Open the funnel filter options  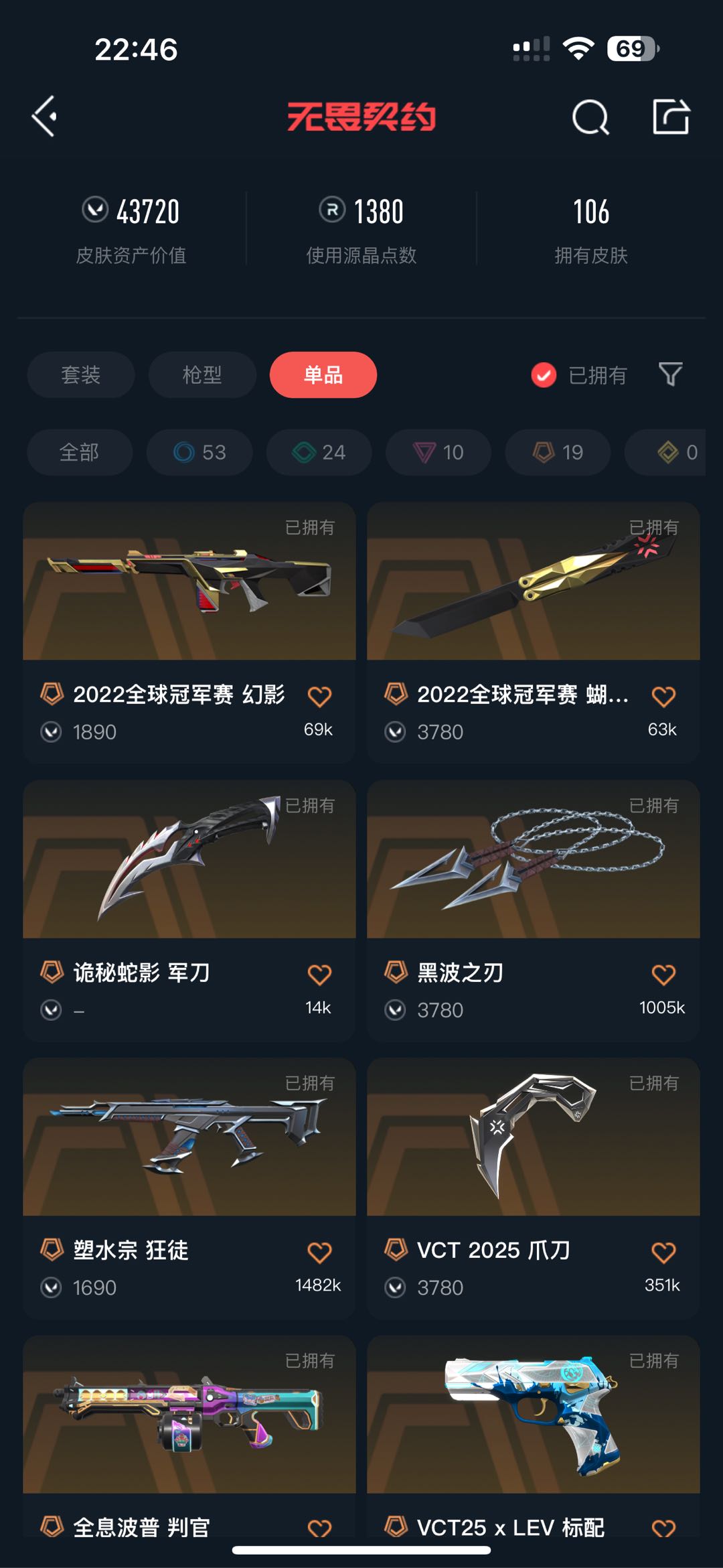point(670,374)
